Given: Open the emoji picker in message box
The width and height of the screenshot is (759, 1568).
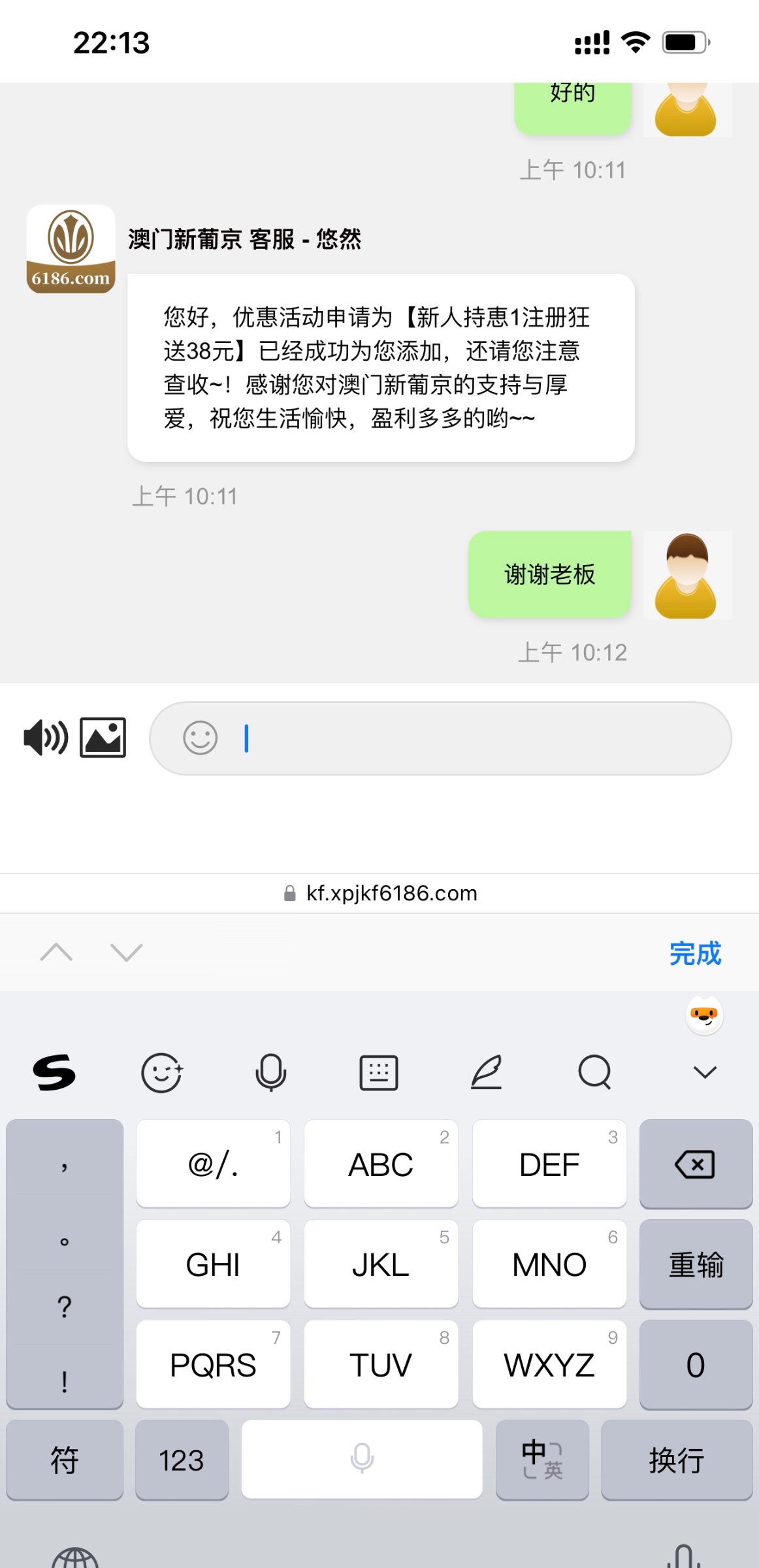Looking at the screenshot, I should coord(200,738).
